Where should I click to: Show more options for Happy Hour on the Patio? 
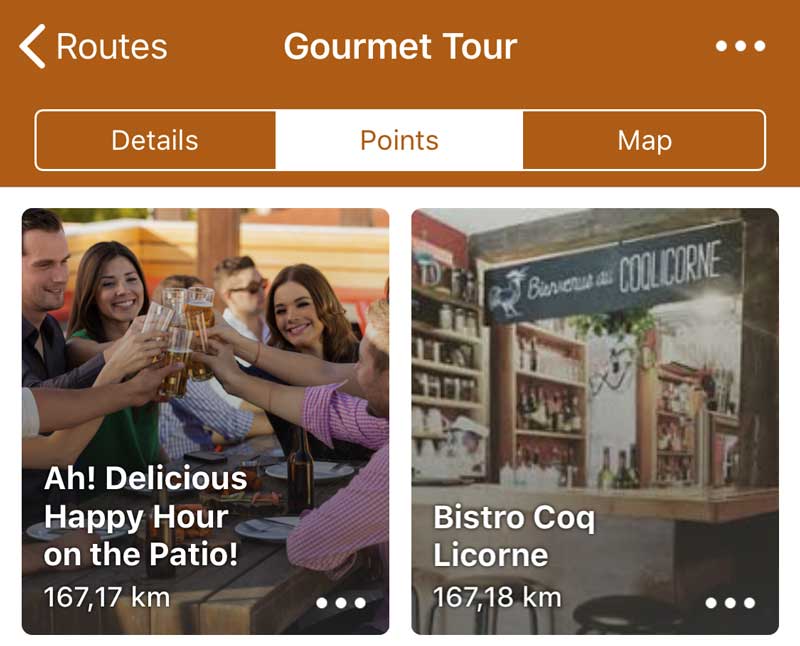tap(341, 603)
